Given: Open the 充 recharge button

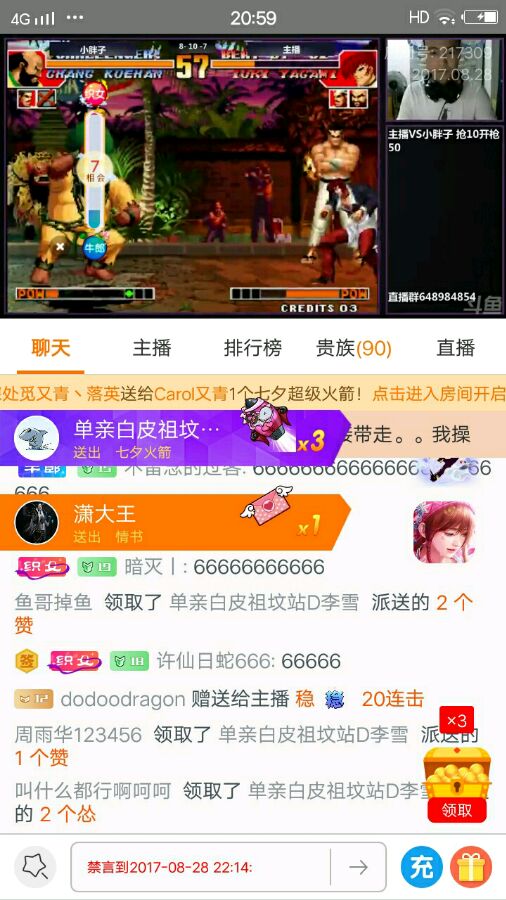Looking at the screenshot, I should coord(422,867).
